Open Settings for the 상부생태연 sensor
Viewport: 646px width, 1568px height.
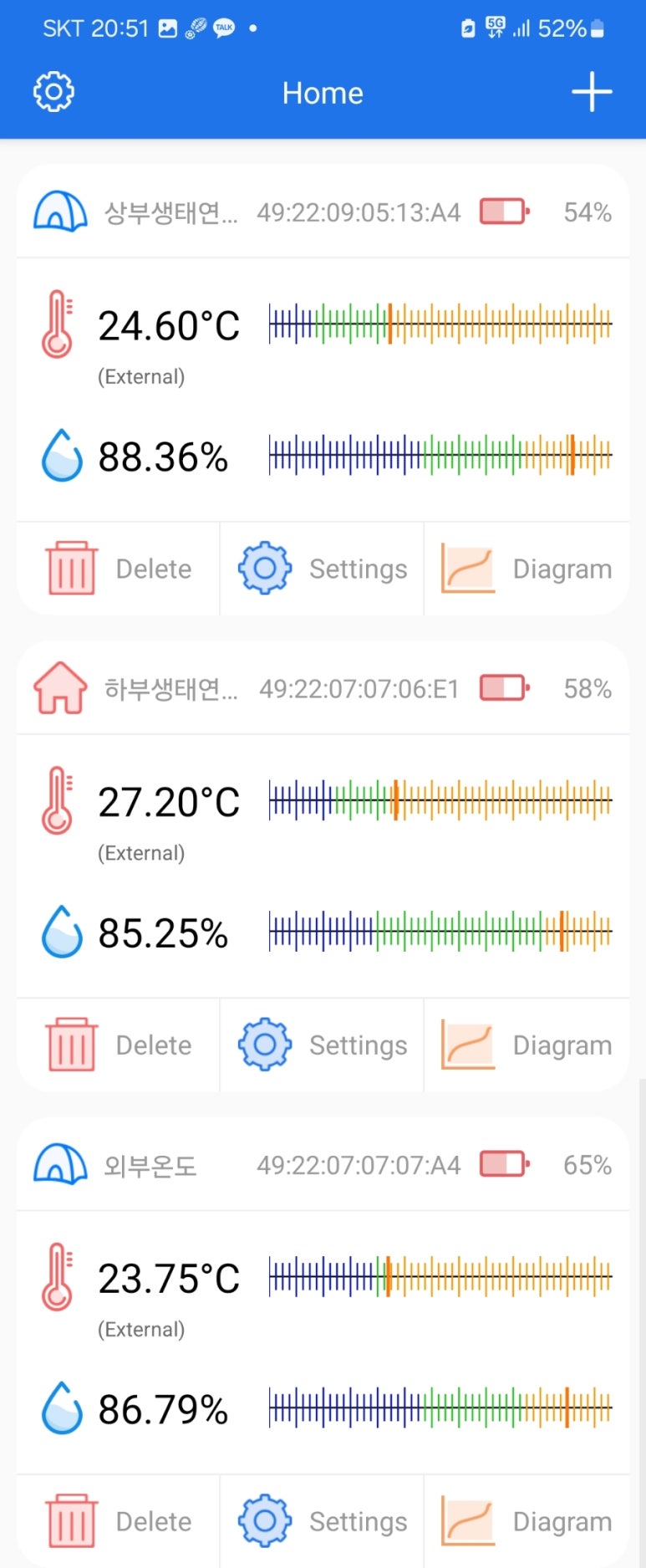pyautogui.click(x=323, y=569)
